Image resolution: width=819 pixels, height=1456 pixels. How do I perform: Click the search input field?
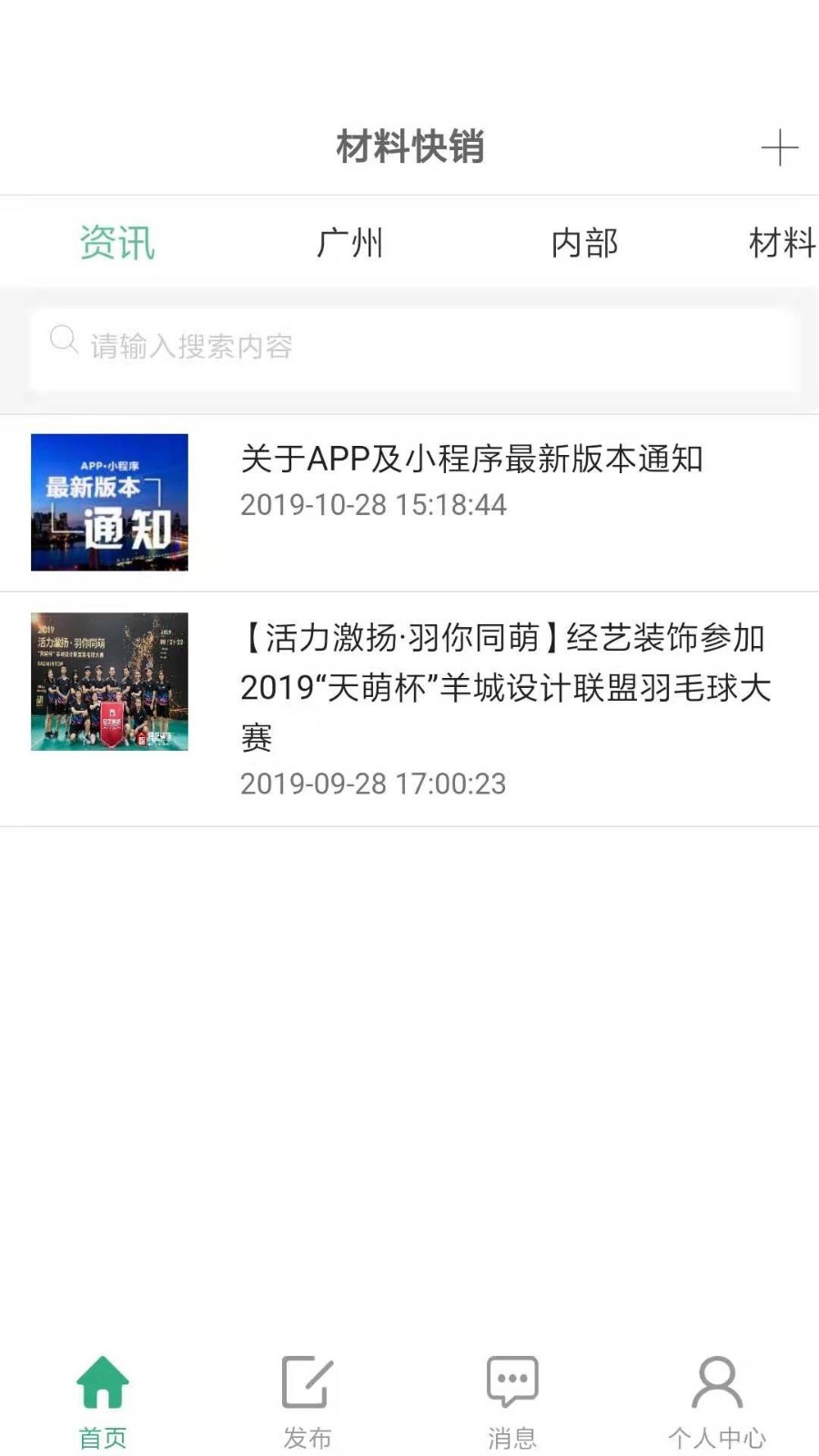coord(409,348)
